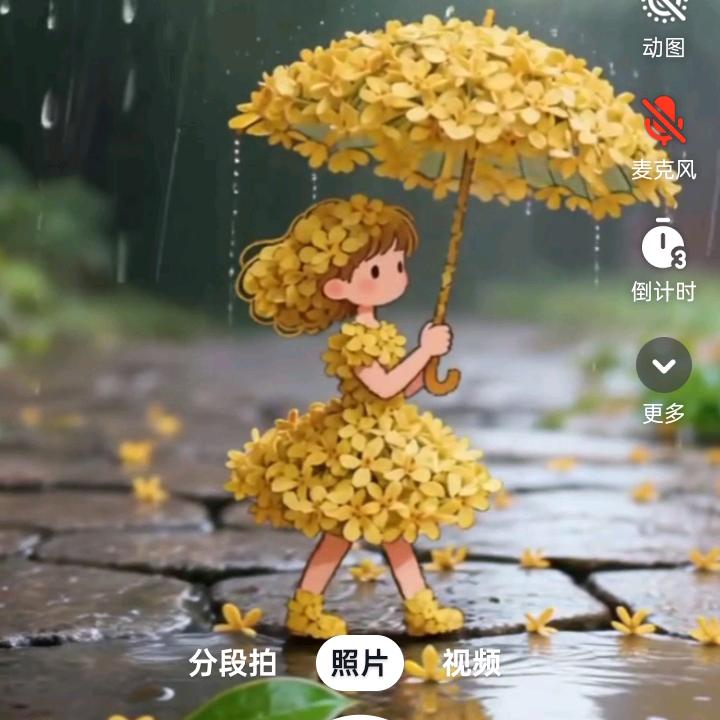Select the 照片 photo mode

360,663
